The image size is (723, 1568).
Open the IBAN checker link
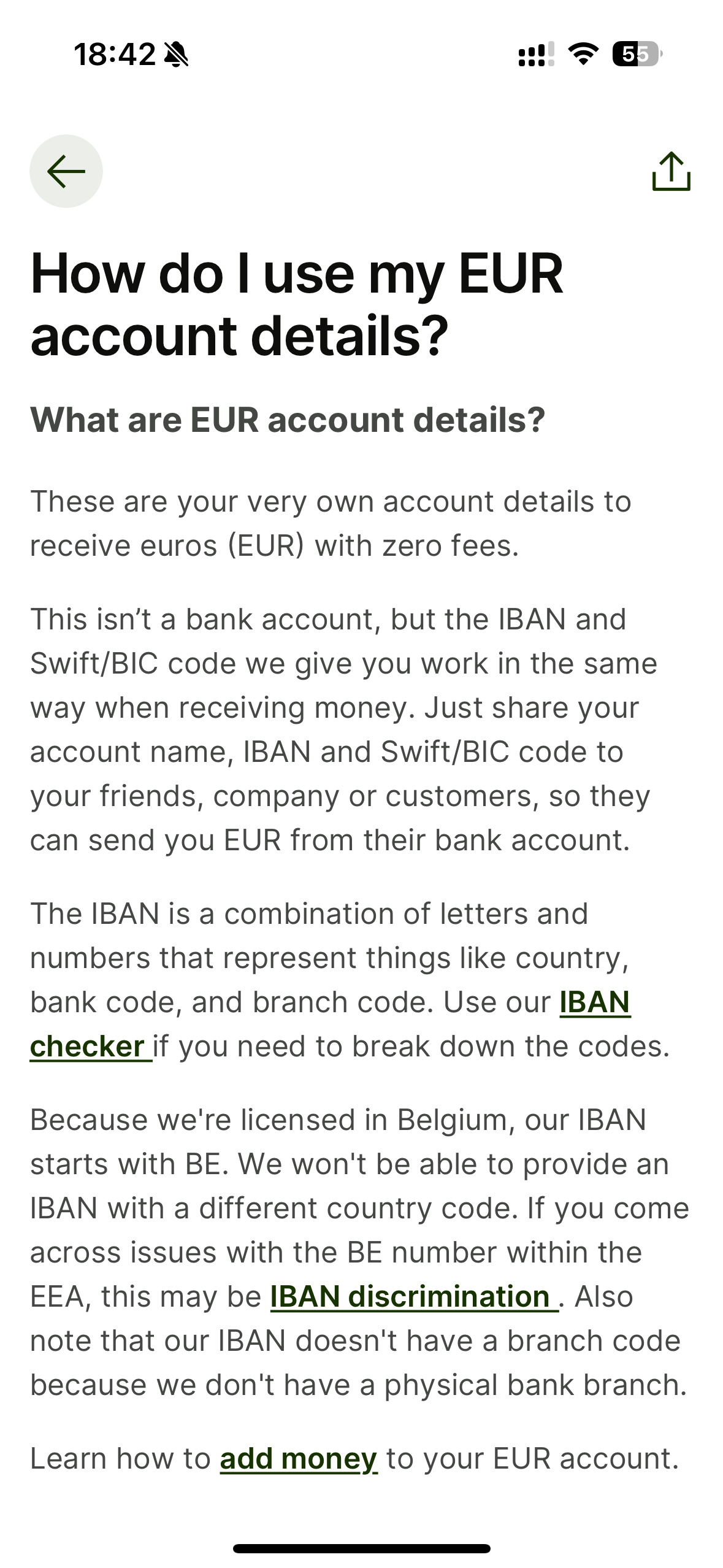point(594,1002)
